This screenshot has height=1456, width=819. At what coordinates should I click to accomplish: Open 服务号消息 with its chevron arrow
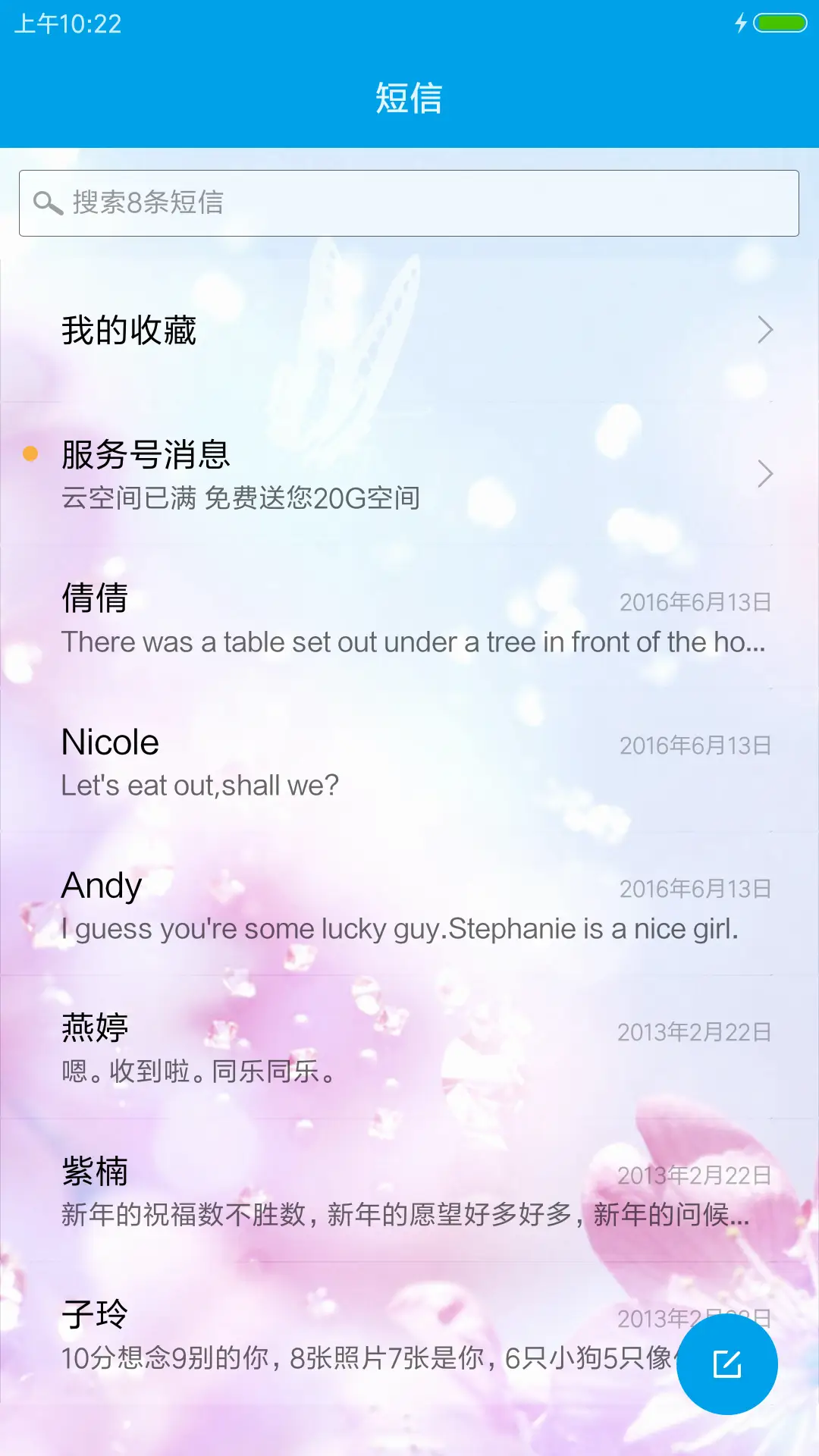[x=767, y=475]
